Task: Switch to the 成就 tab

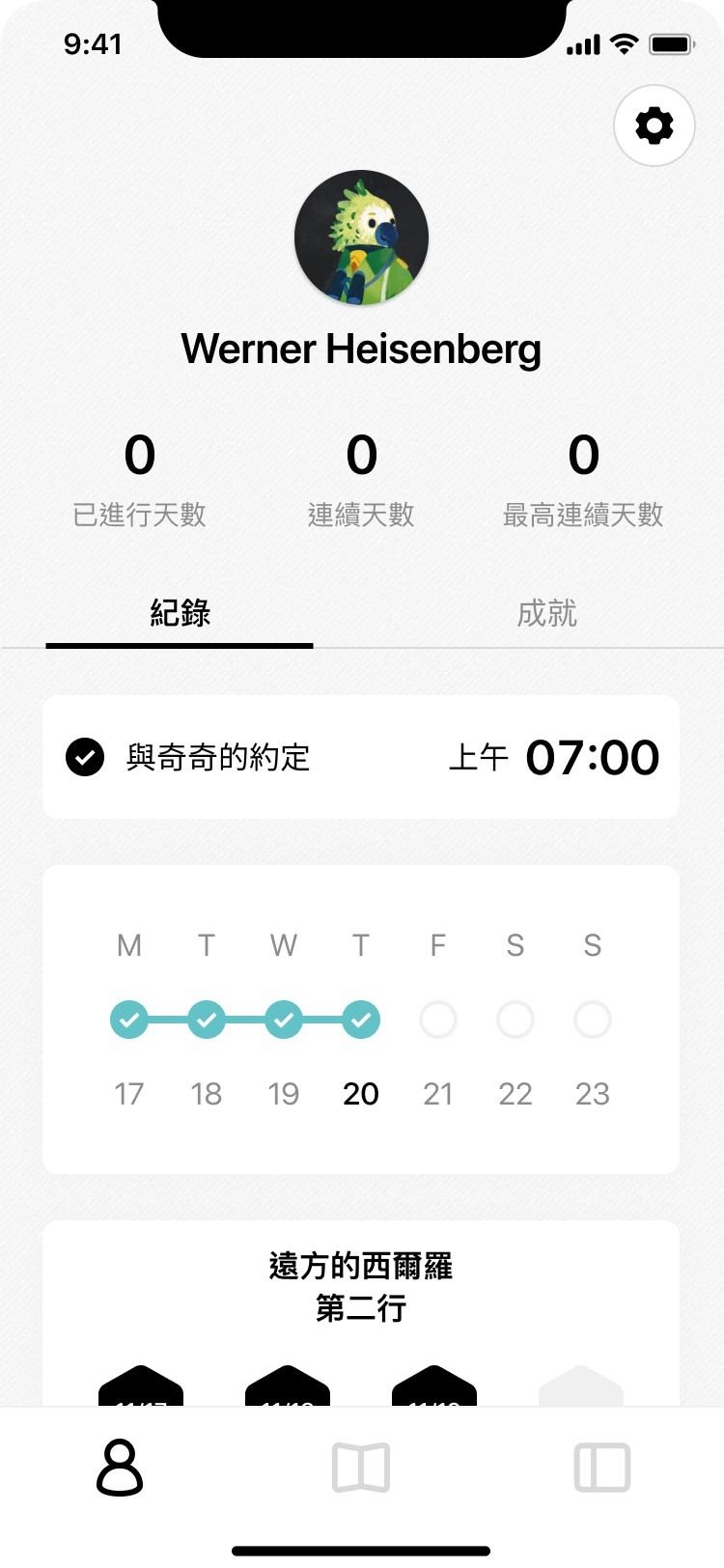Action: (x=546, y=613)
